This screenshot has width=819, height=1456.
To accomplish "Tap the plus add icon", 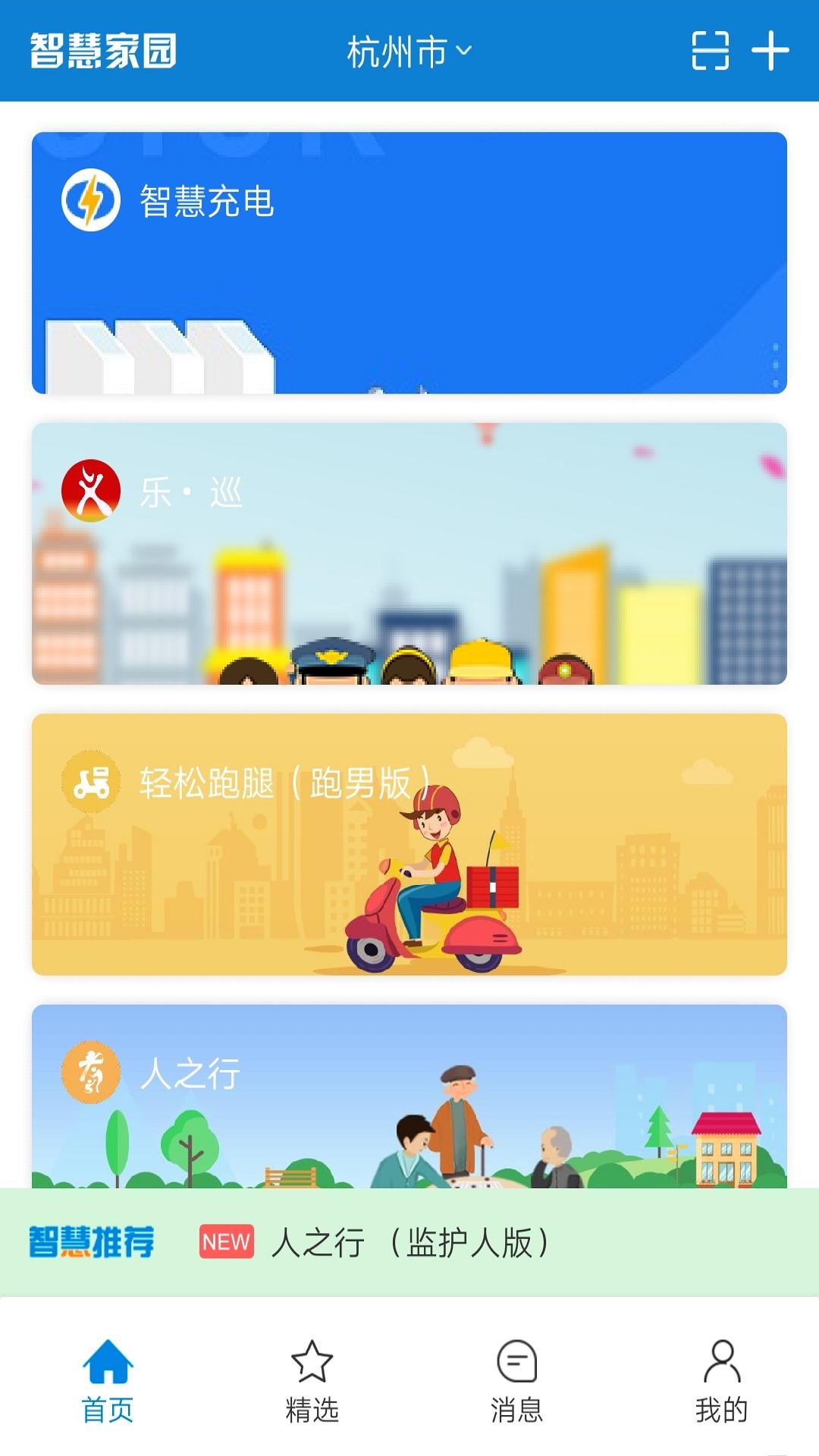I will point(770,51).
